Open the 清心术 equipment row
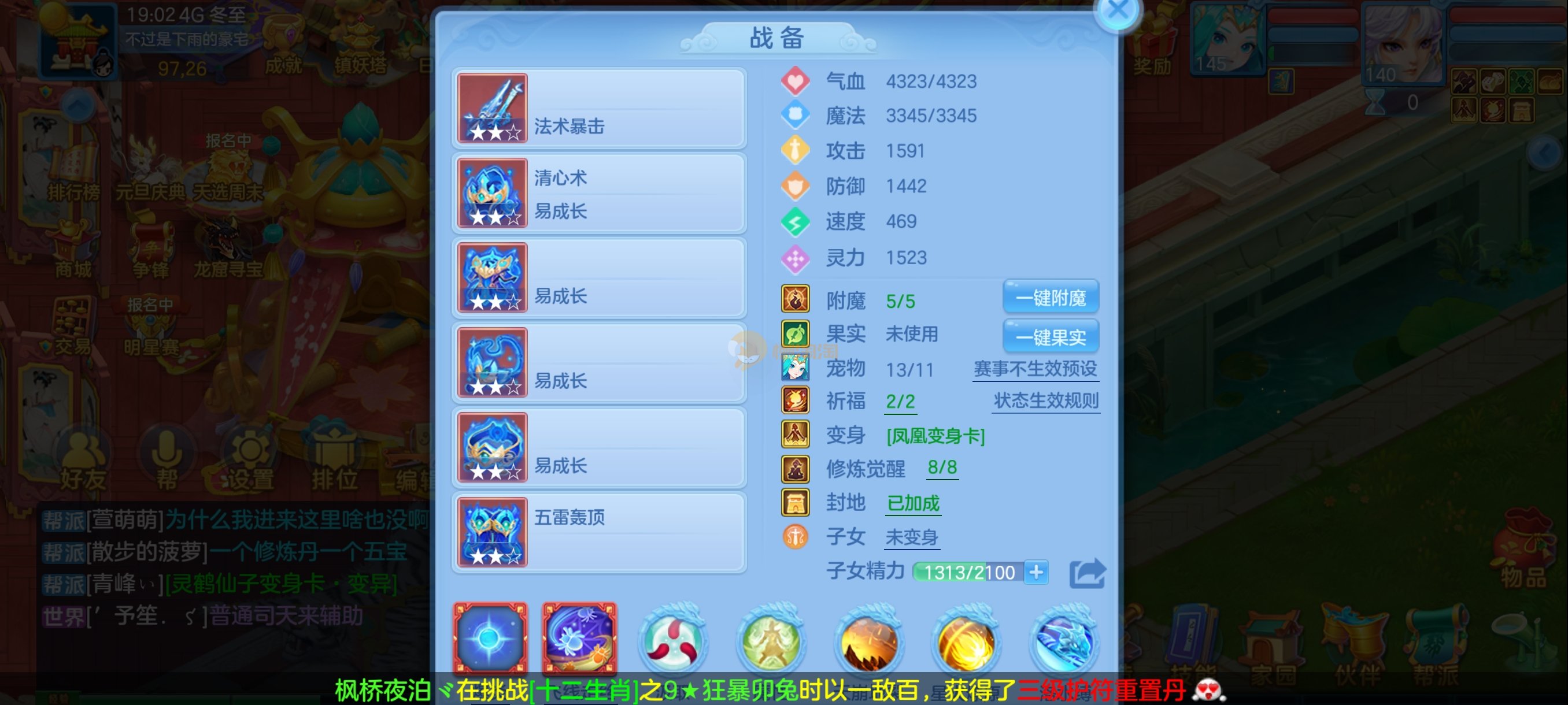The image size is (1568, 705). coord(599,194)
